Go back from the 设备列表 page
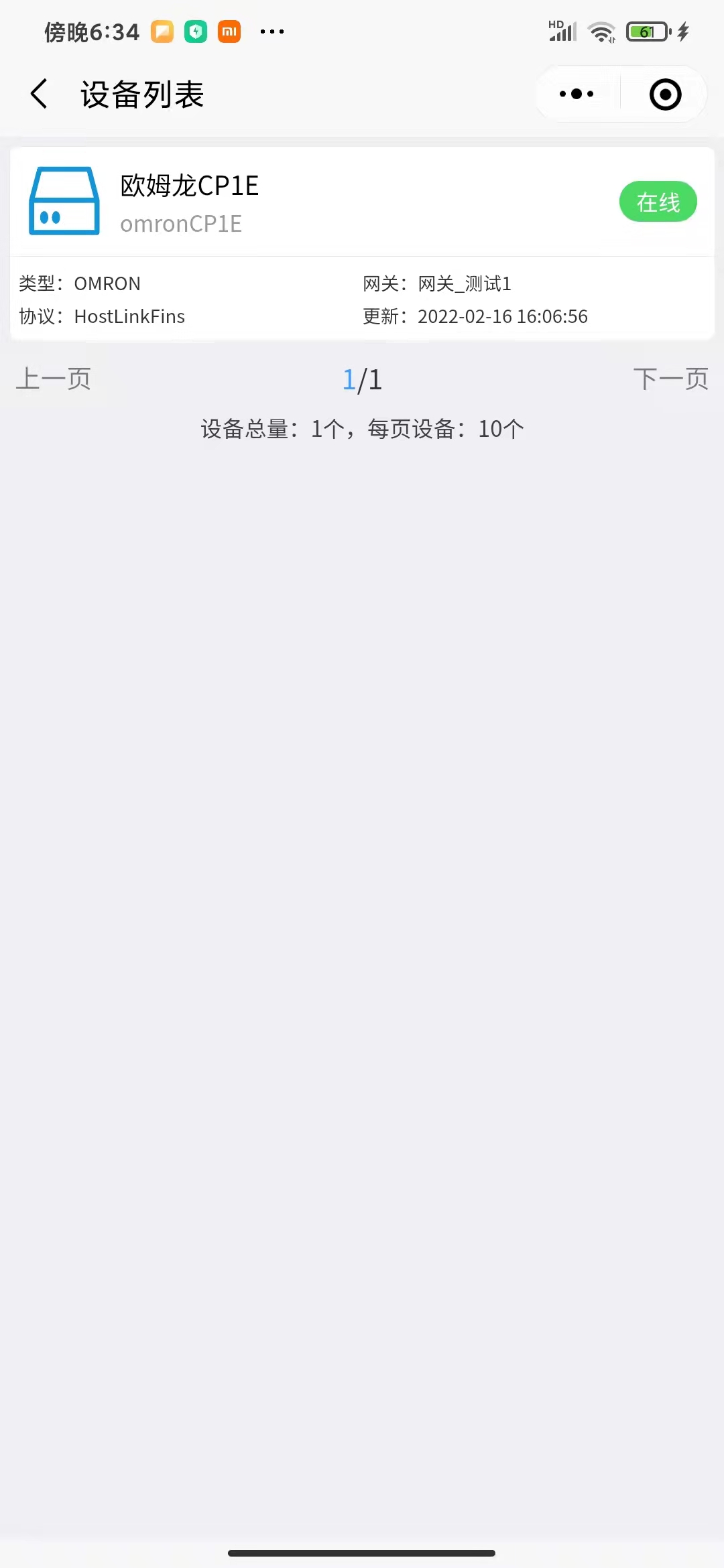This screenshot has height=1568, width=724. [x=39, y=94]
